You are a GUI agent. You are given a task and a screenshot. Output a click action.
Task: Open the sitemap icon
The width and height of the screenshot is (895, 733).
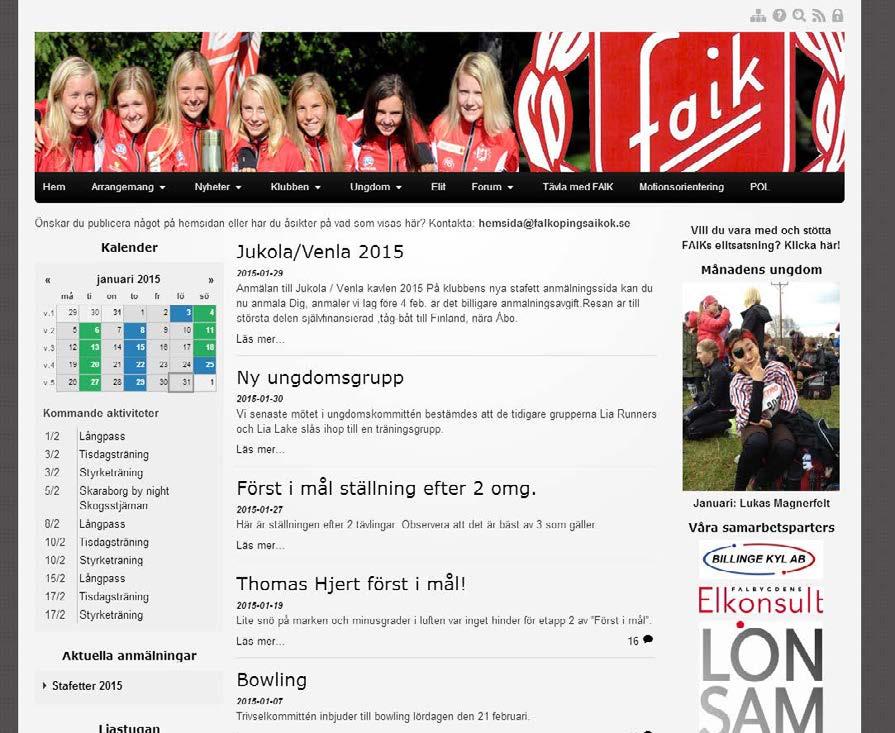coord(758,16)
